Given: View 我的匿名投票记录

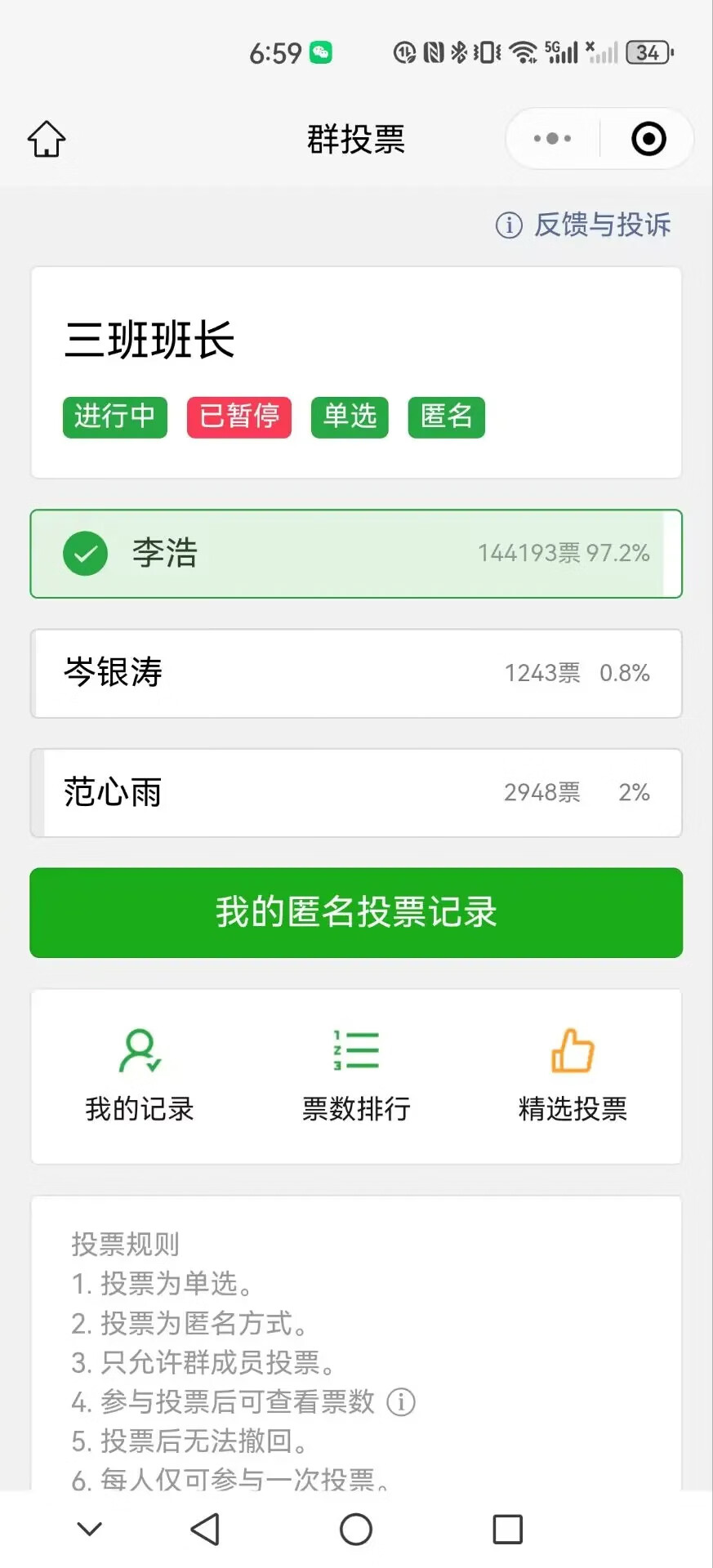Looking at the screenshot, I should (x=356, y=912).
